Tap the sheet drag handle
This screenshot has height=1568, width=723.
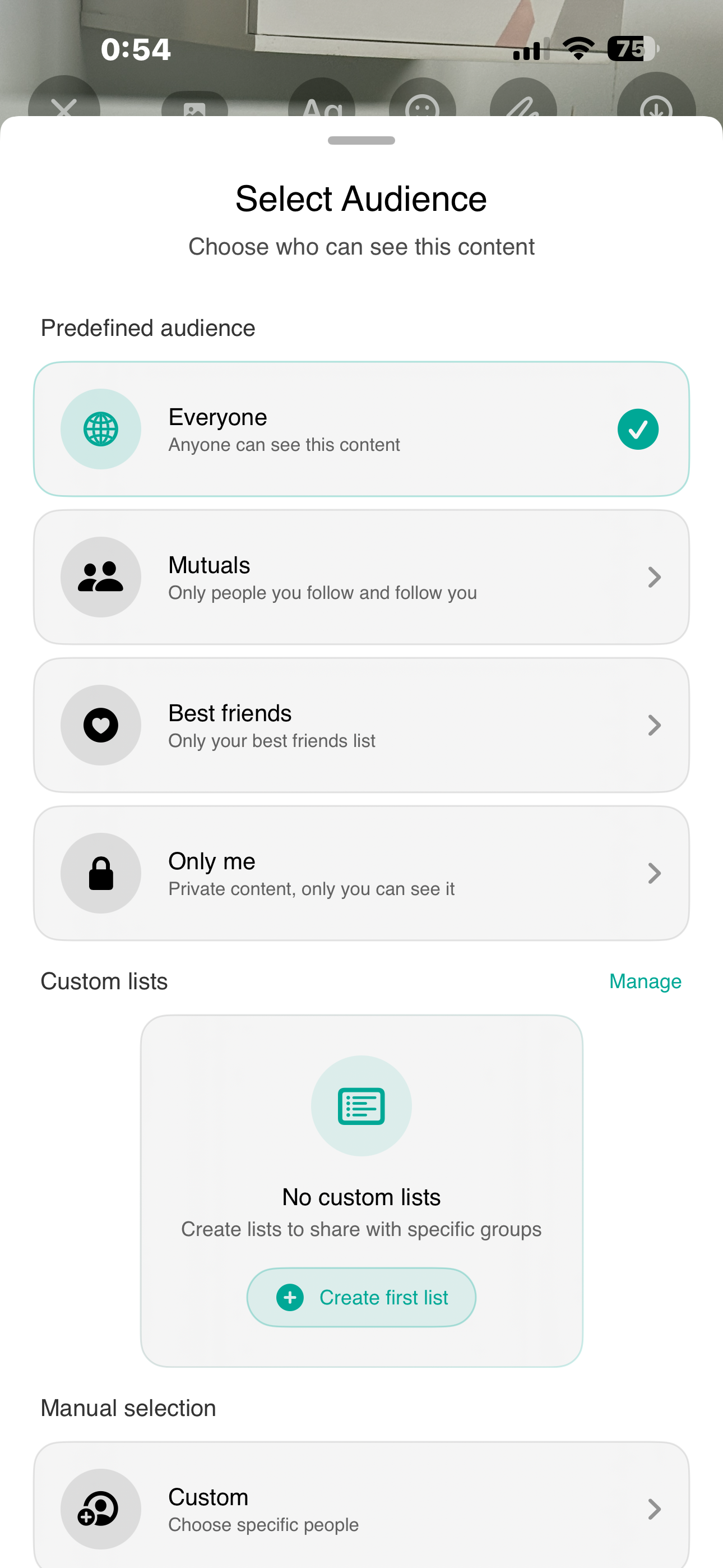(361, 141)
